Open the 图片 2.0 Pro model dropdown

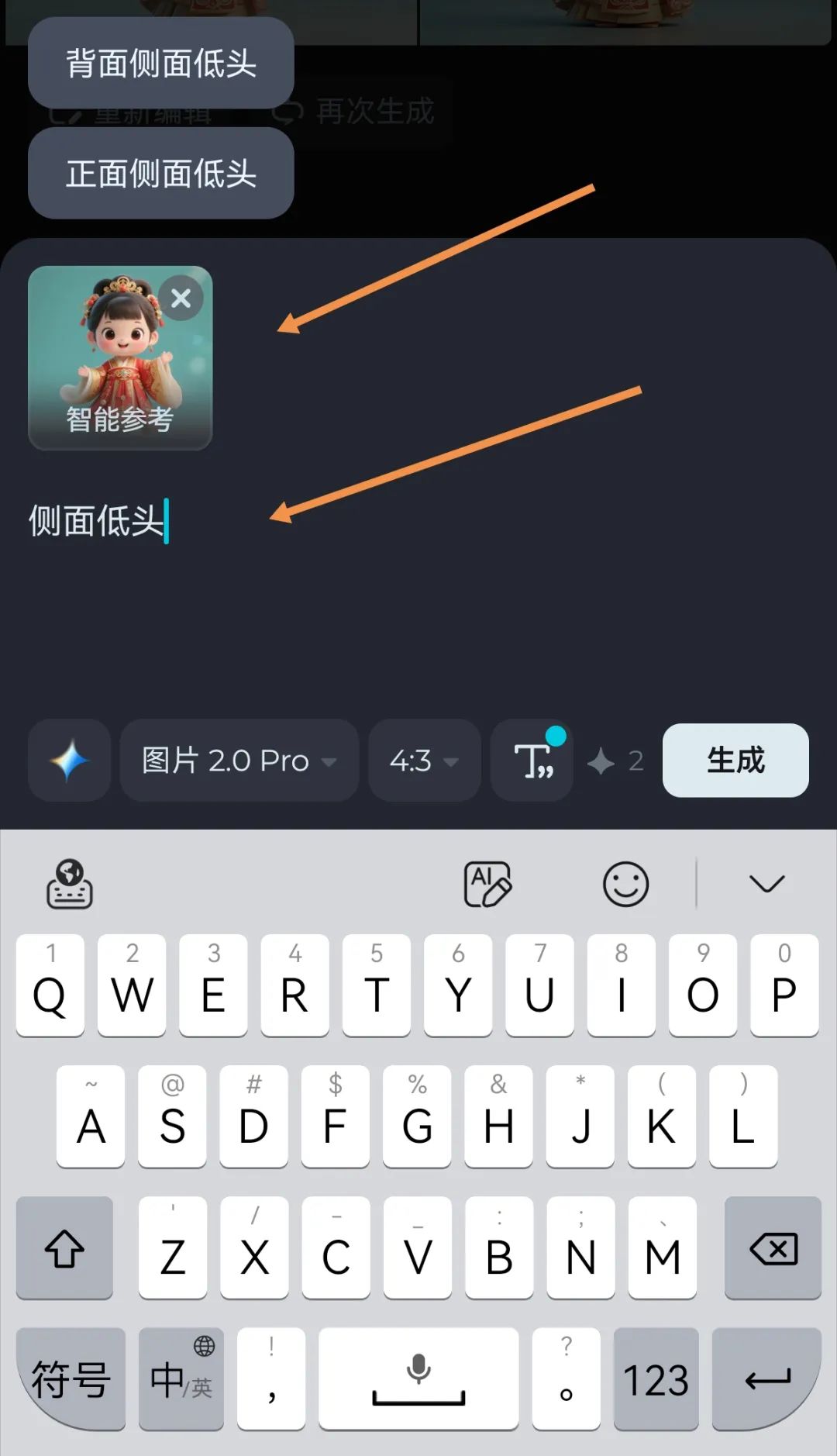pos(239,761)
